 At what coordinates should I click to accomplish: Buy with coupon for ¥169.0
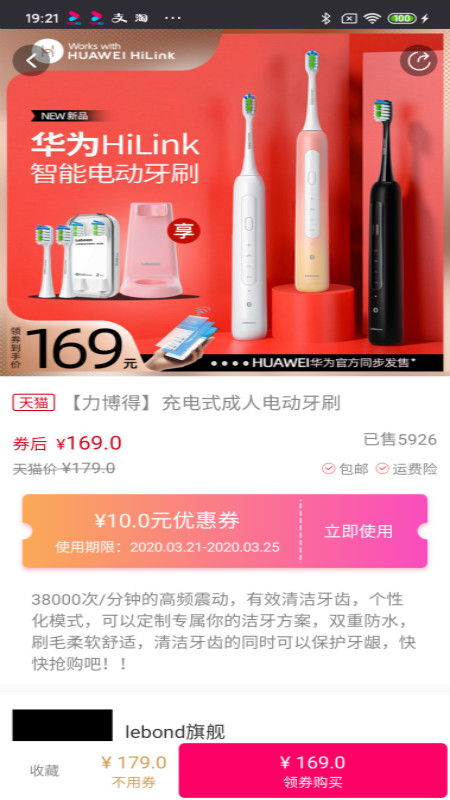point(313,770)
